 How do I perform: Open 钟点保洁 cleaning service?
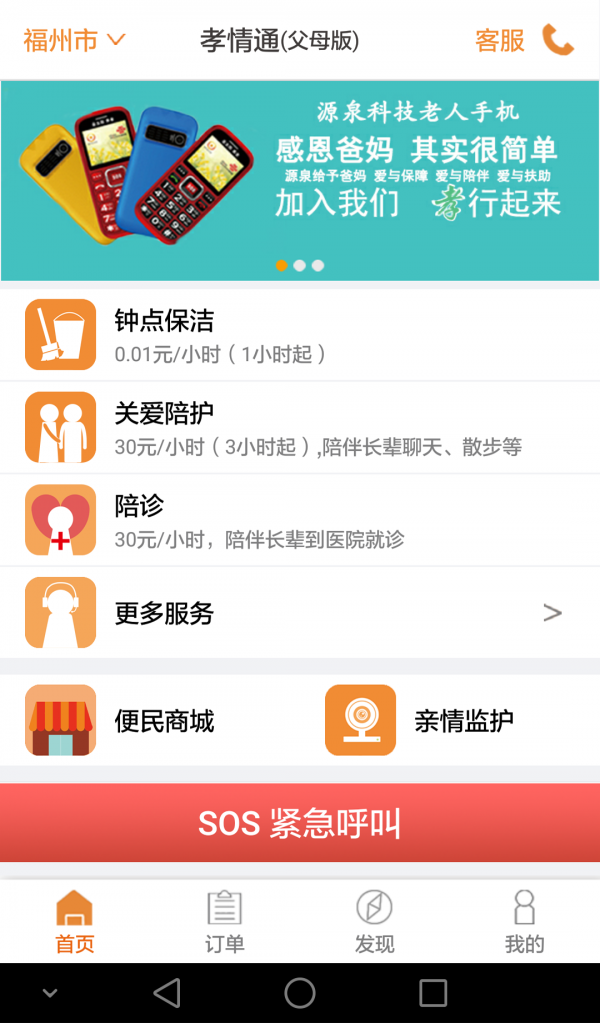[300, 335]
